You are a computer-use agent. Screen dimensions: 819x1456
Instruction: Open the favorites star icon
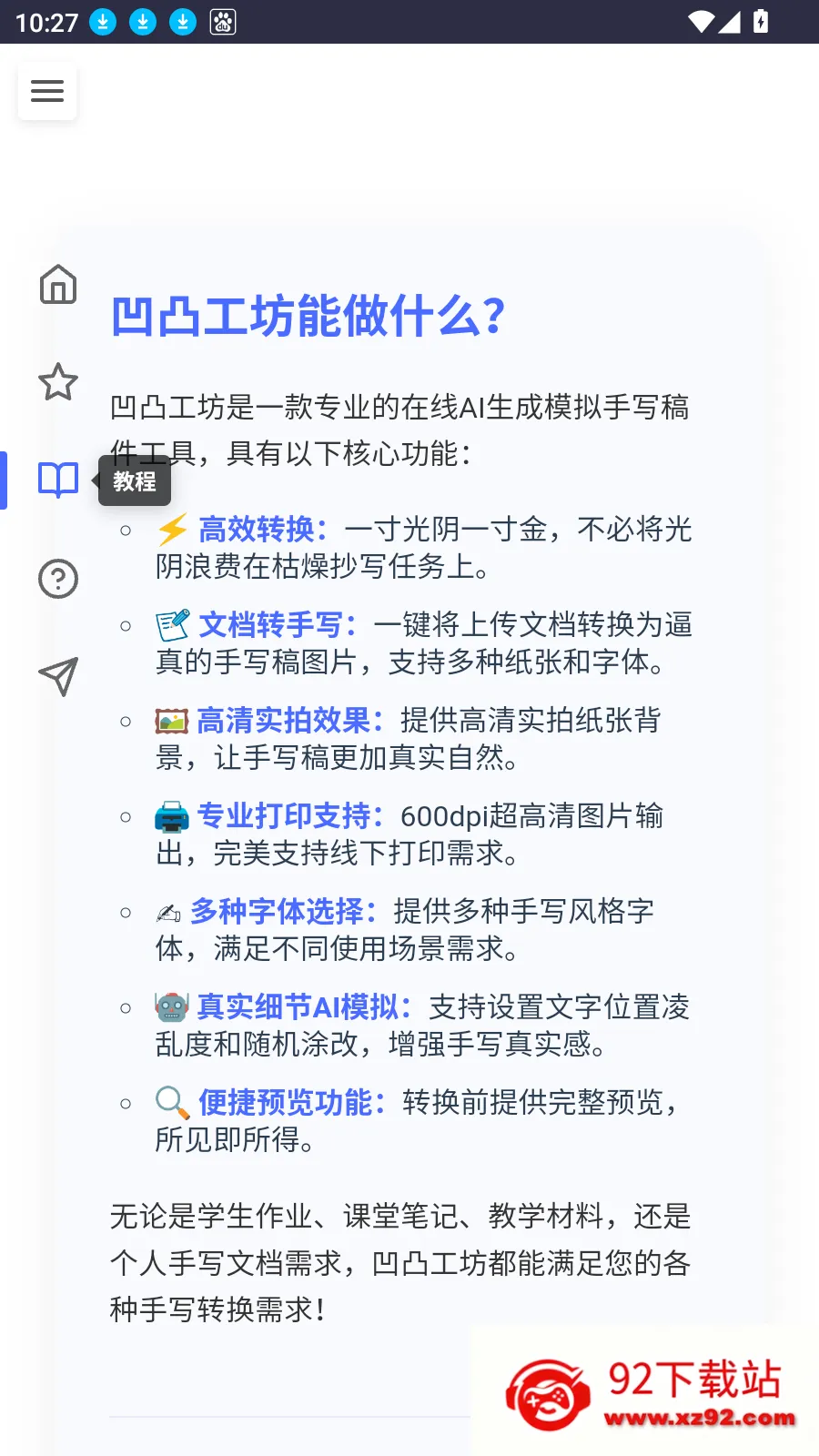(x=58, y=383)
